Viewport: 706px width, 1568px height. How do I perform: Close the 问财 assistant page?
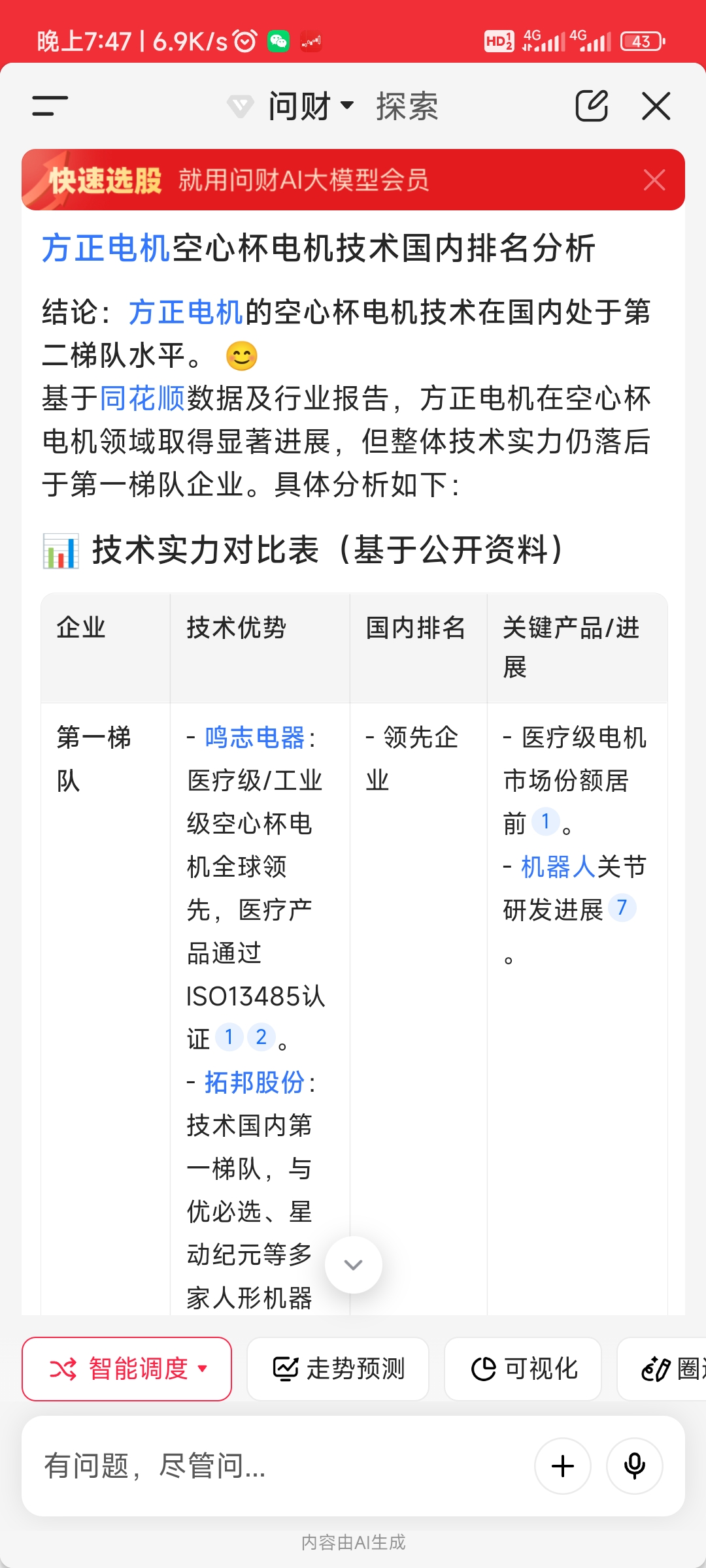656,106
